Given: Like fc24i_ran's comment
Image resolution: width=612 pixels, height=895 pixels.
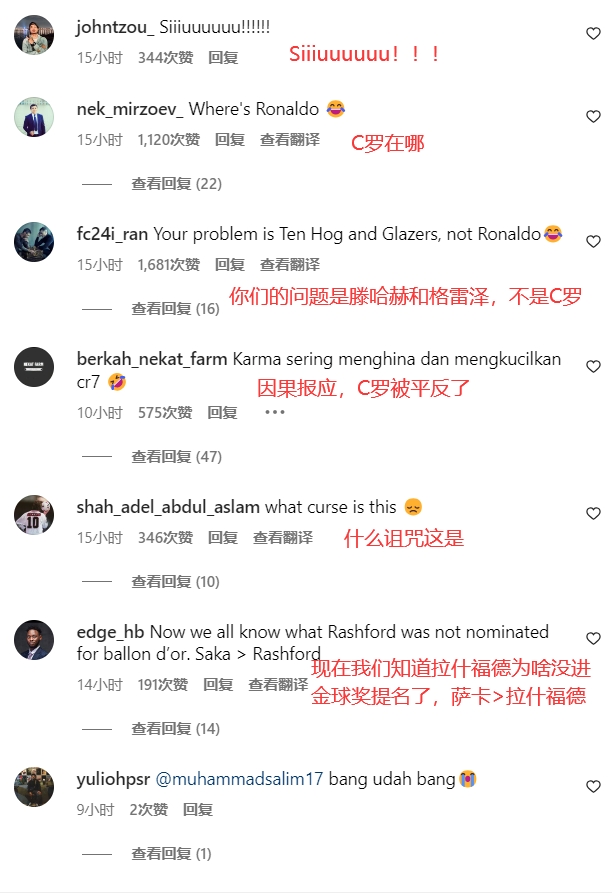Looking at the screenshot, I should (593, 242).
